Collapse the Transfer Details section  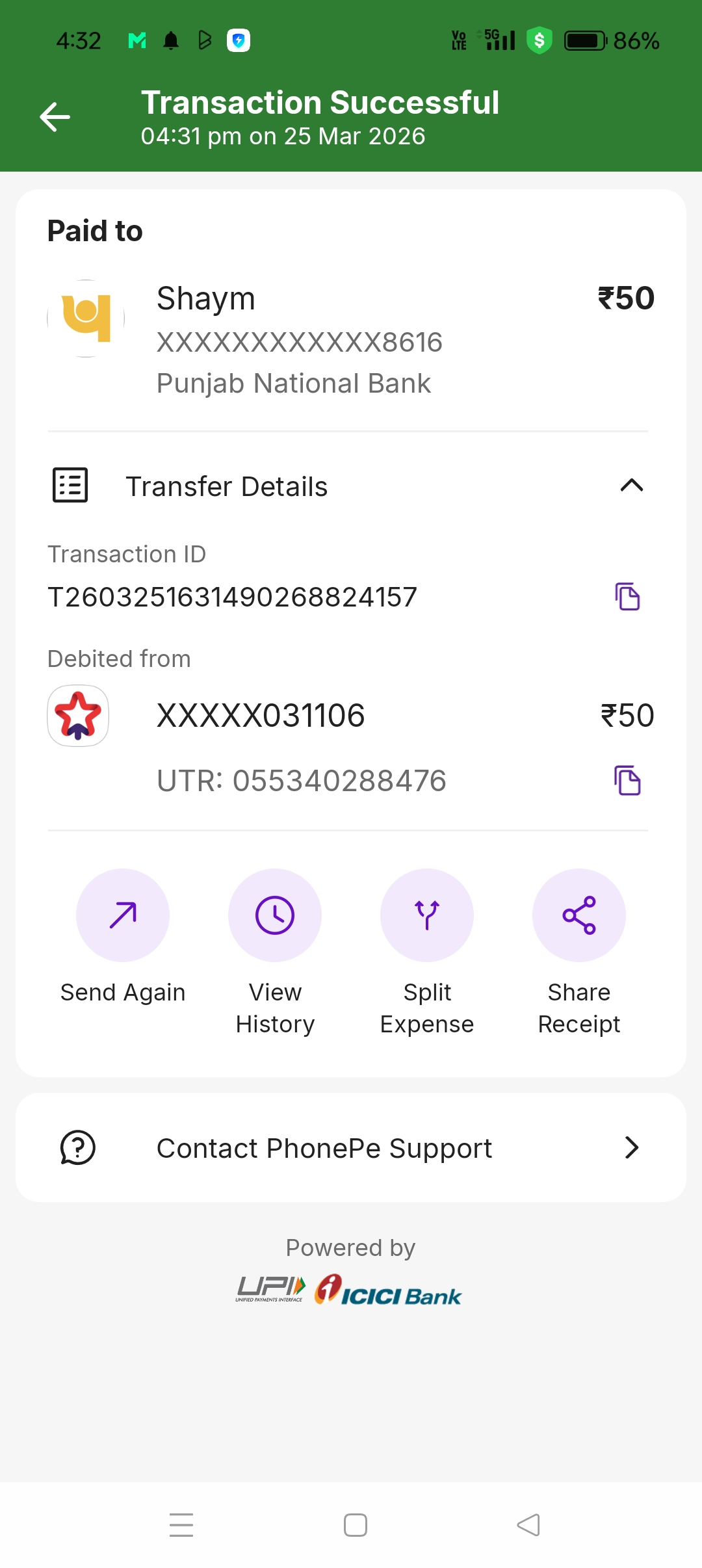point(631,486)
